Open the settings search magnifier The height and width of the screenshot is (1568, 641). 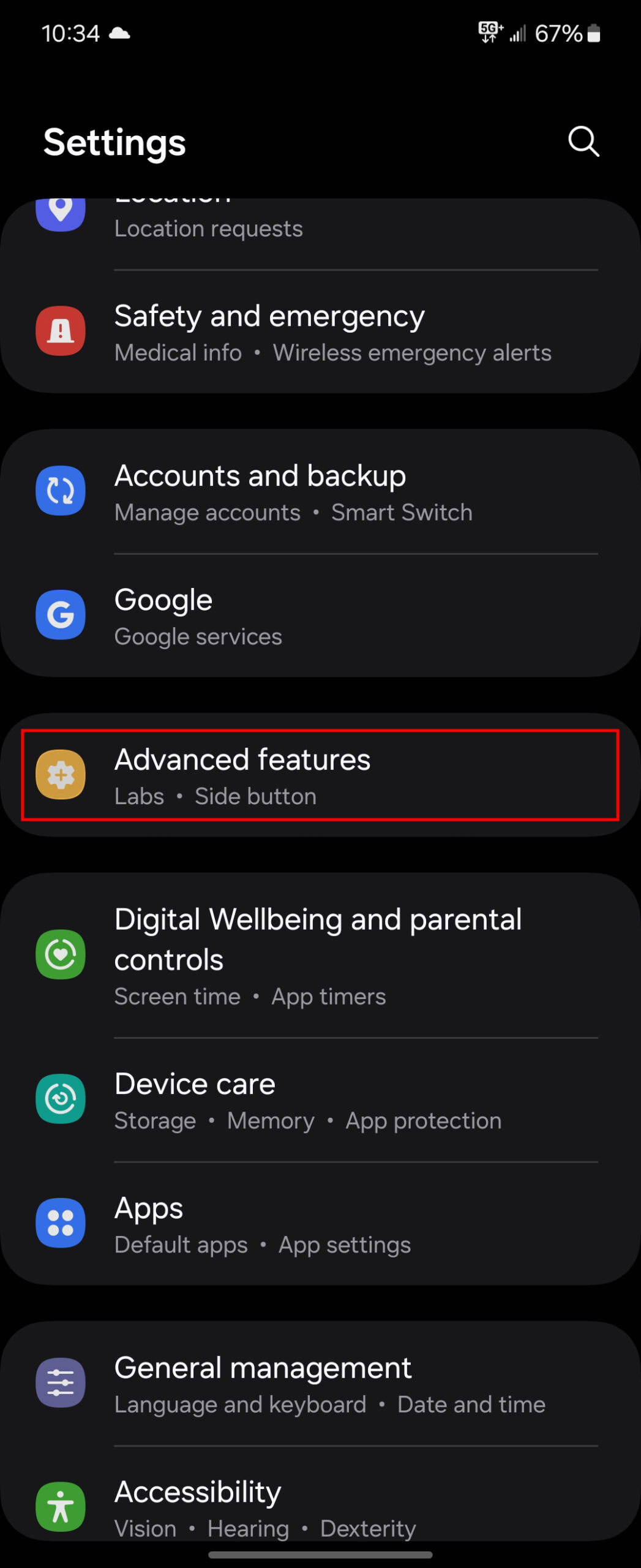click(x=583, y=142)
